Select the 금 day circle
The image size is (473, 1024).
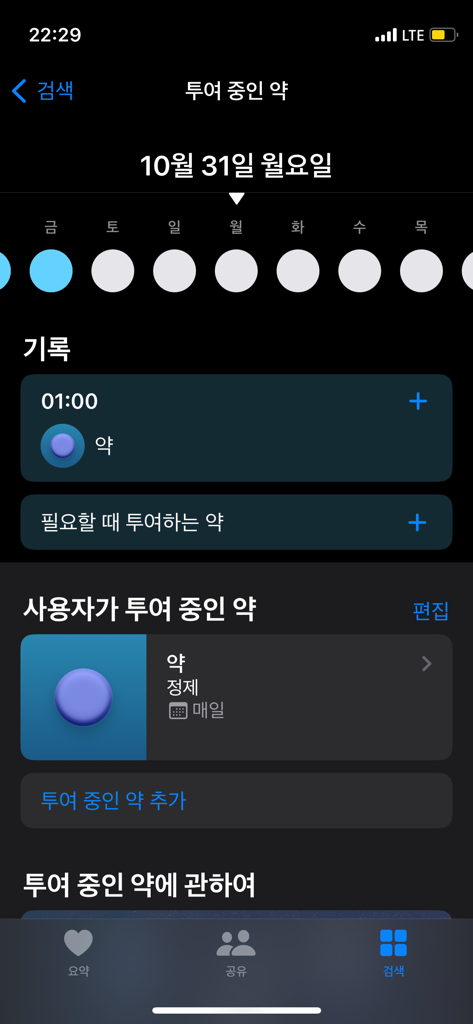click(x=51, y=270)
